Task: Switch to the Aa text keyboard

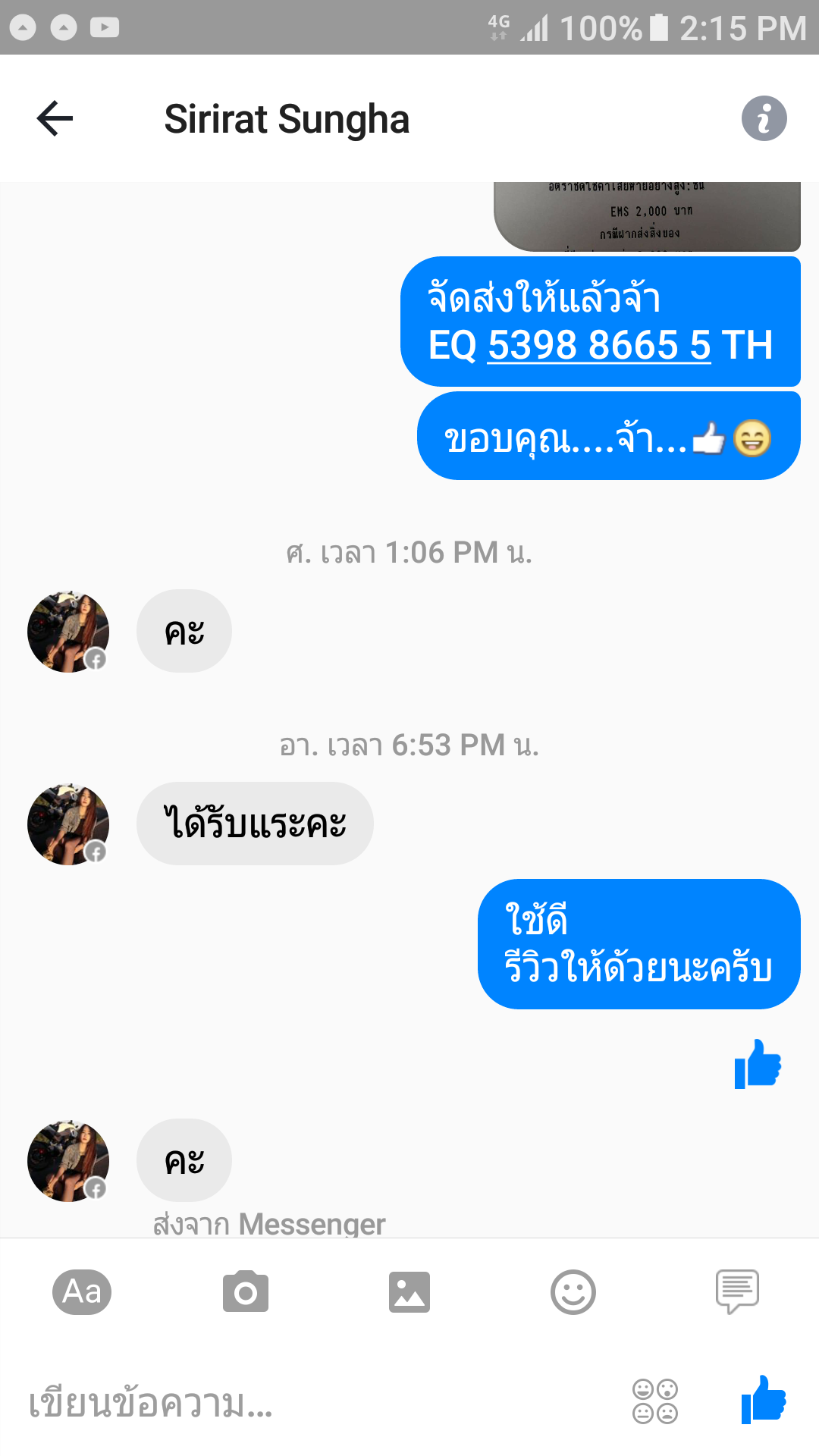Action: 82,1291
